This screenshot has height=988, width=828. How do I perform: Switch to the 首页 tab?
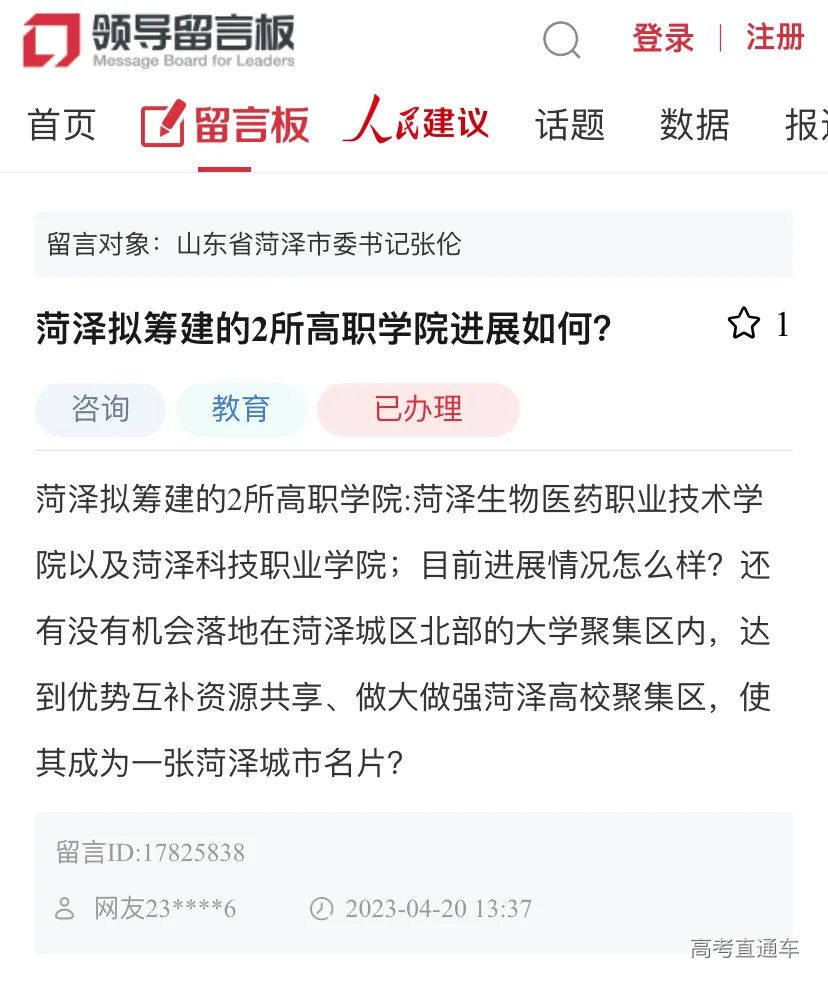(x=61, y=124)
